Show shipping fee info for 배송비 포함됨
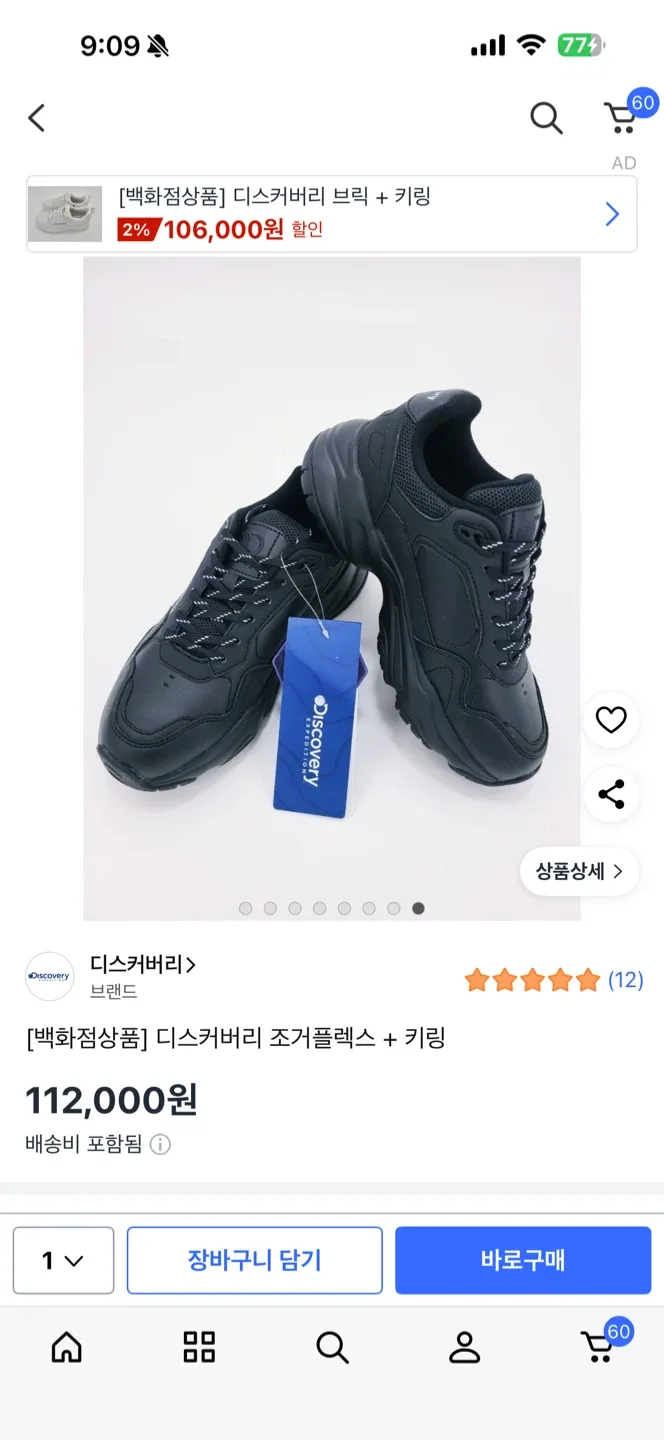 pos(160,1145)
